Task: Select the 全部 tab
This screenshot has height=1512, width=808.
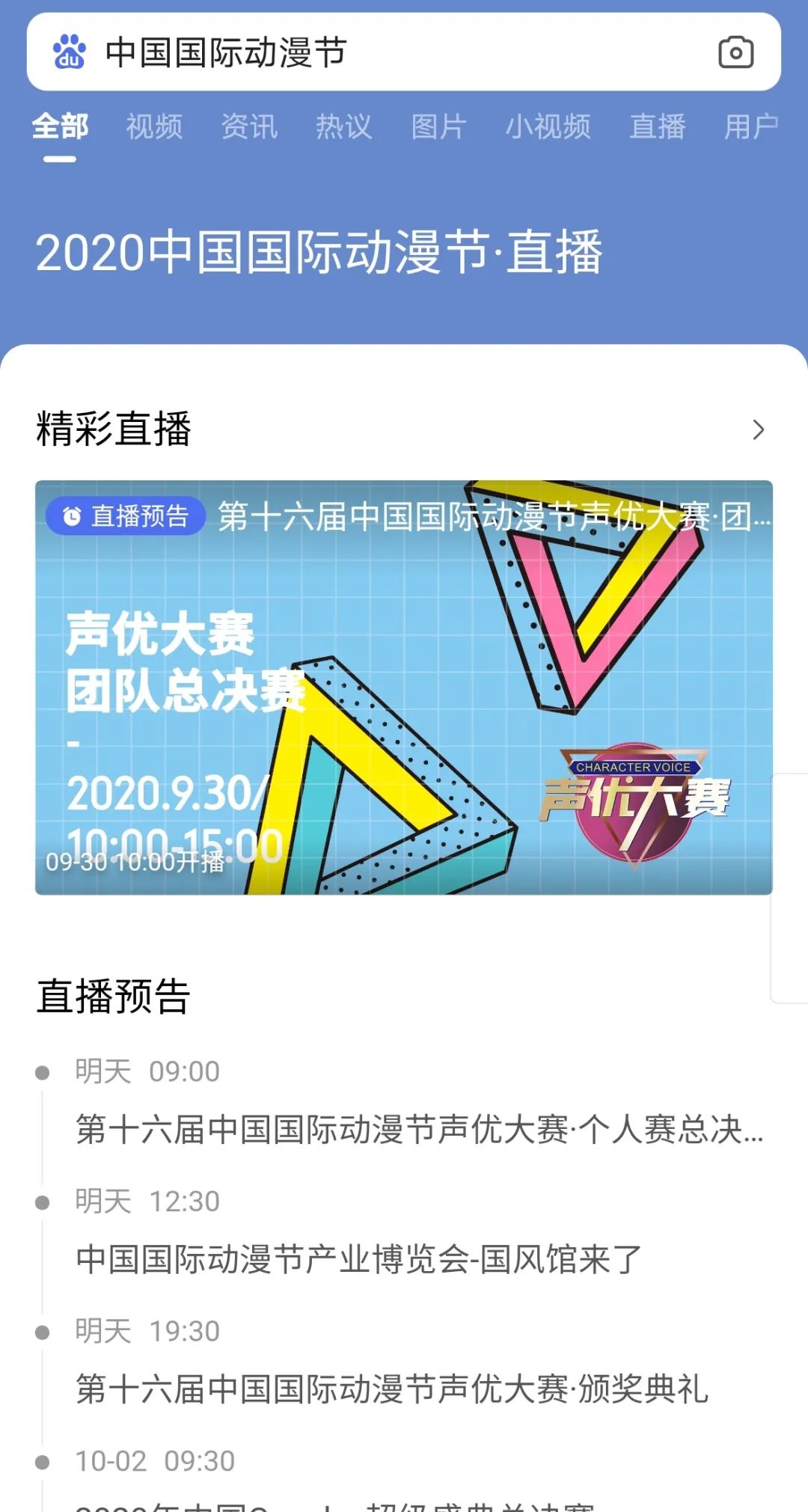Action: coord(60,126)
